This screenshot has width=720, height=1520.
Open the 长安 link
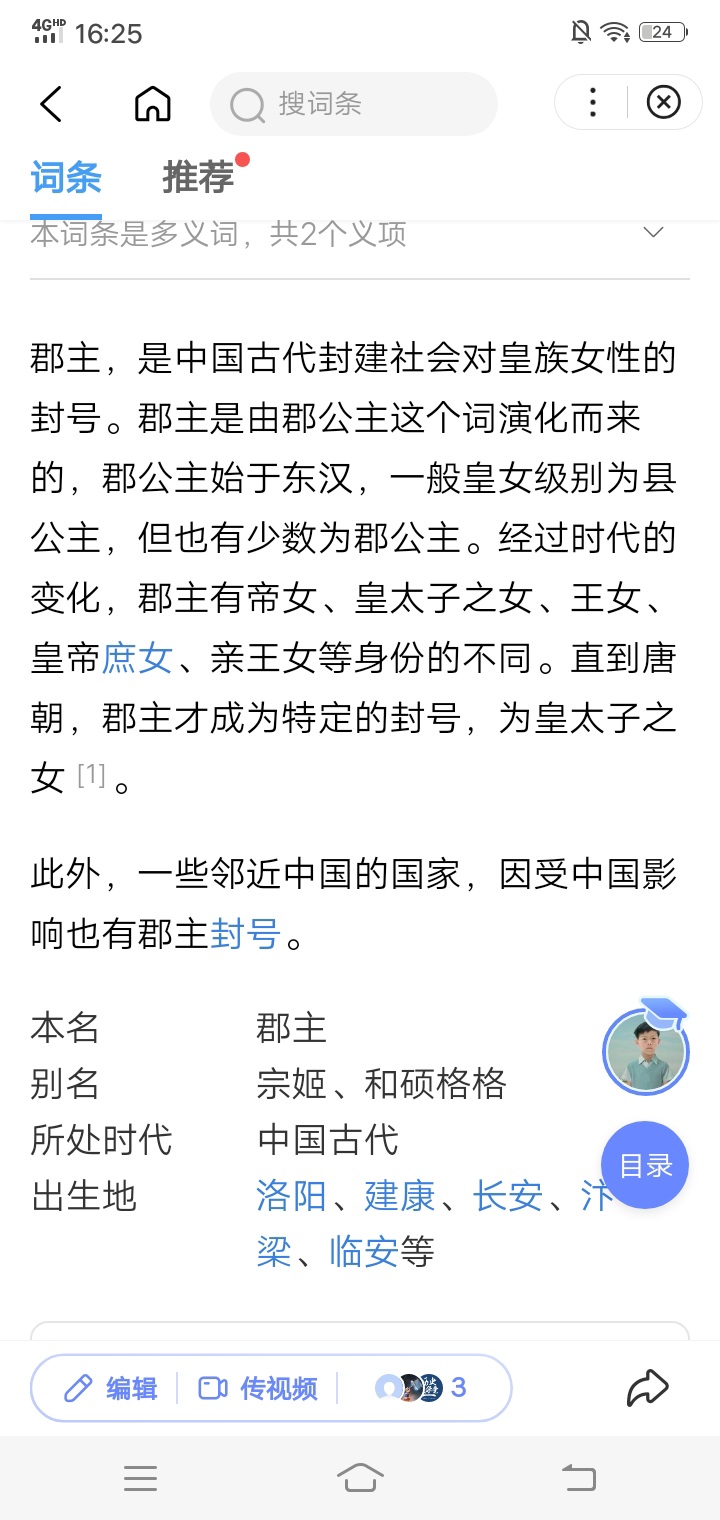coord(507,1196)
